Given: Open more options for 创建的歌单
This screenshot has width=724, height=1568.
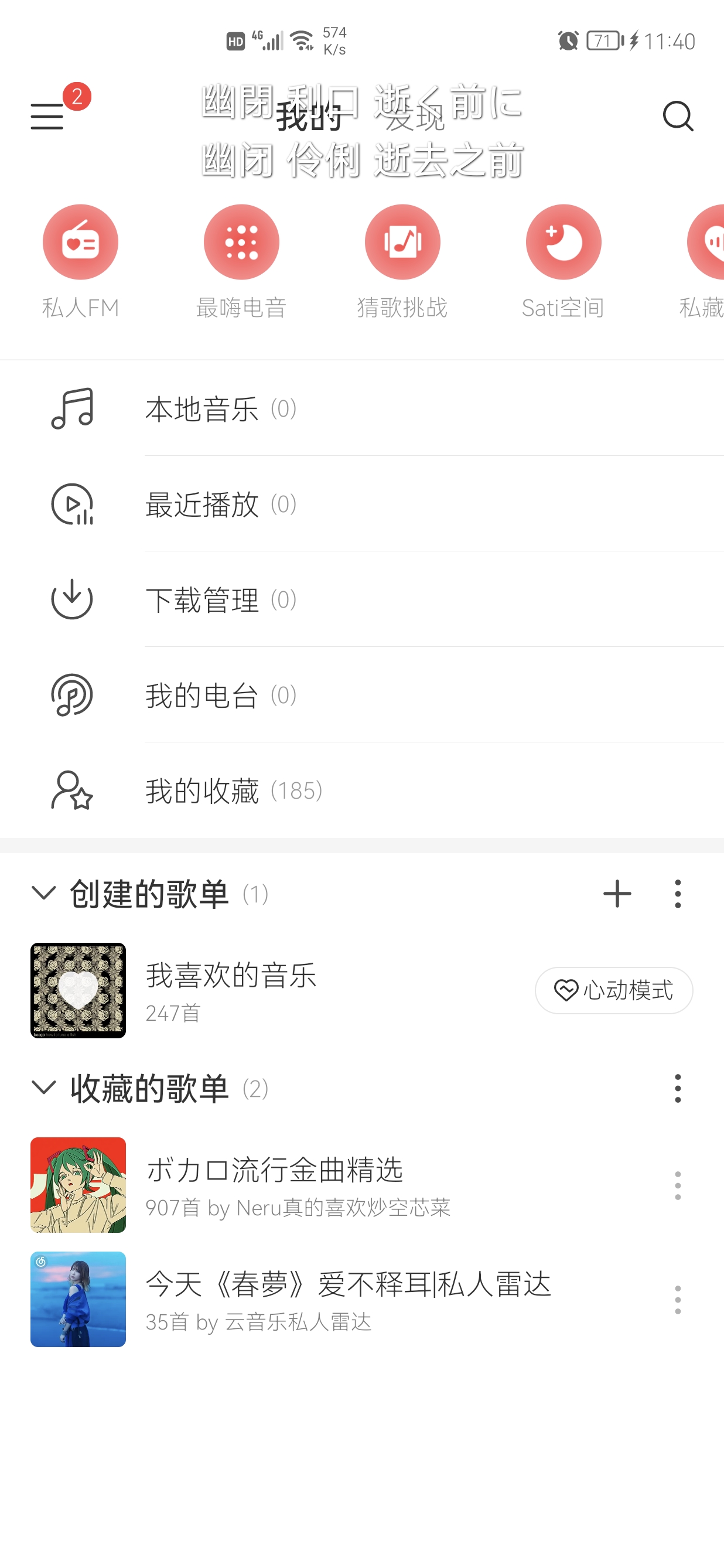Looking at the screenshot, I should click(678, 894).
